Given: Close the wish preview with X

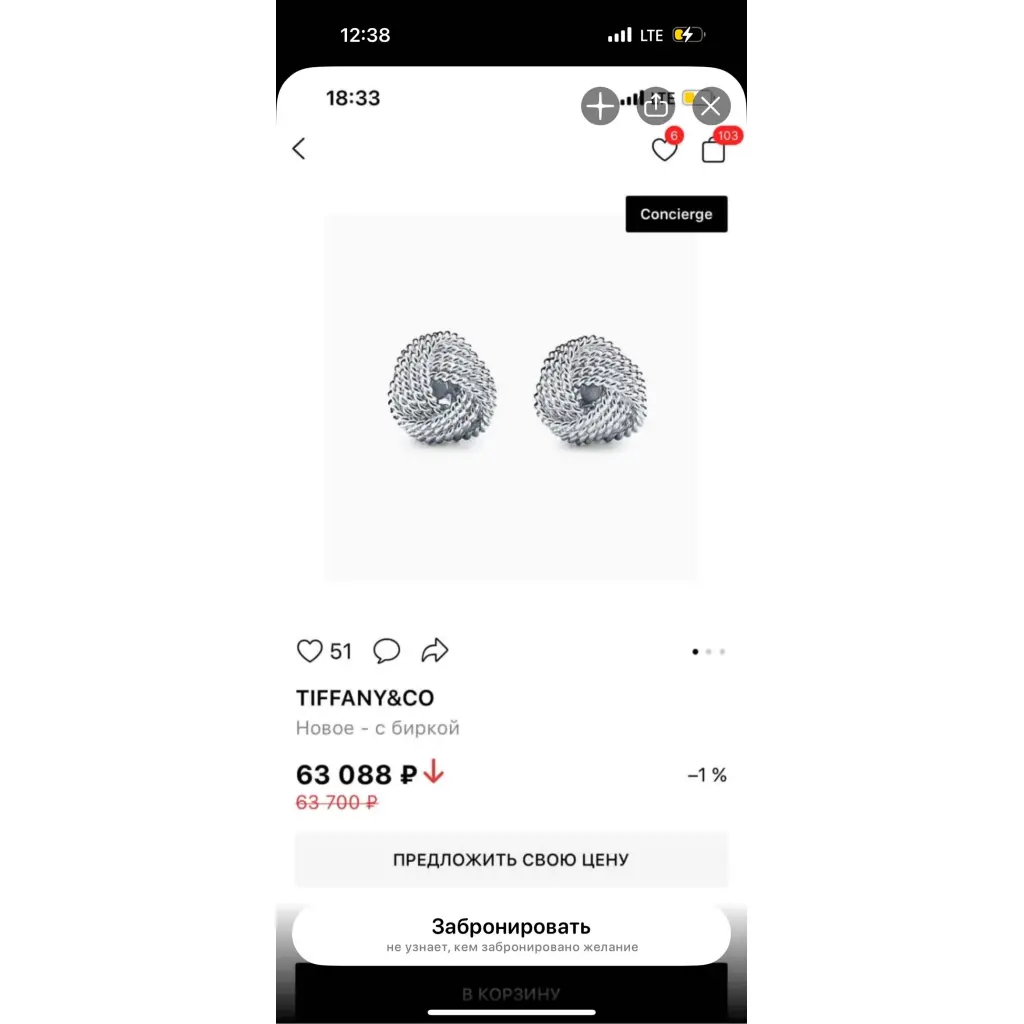Looking at the screenshot, I should tap(711, 106).
